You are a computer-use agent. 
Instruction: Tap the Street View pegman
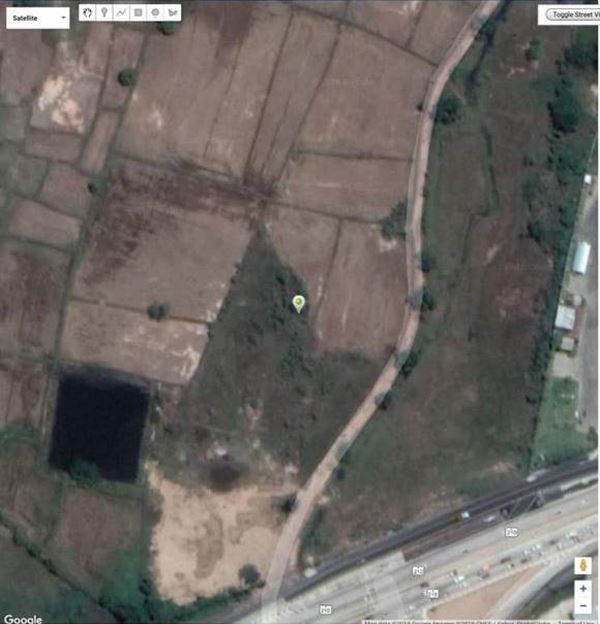(x=583, y=565)
